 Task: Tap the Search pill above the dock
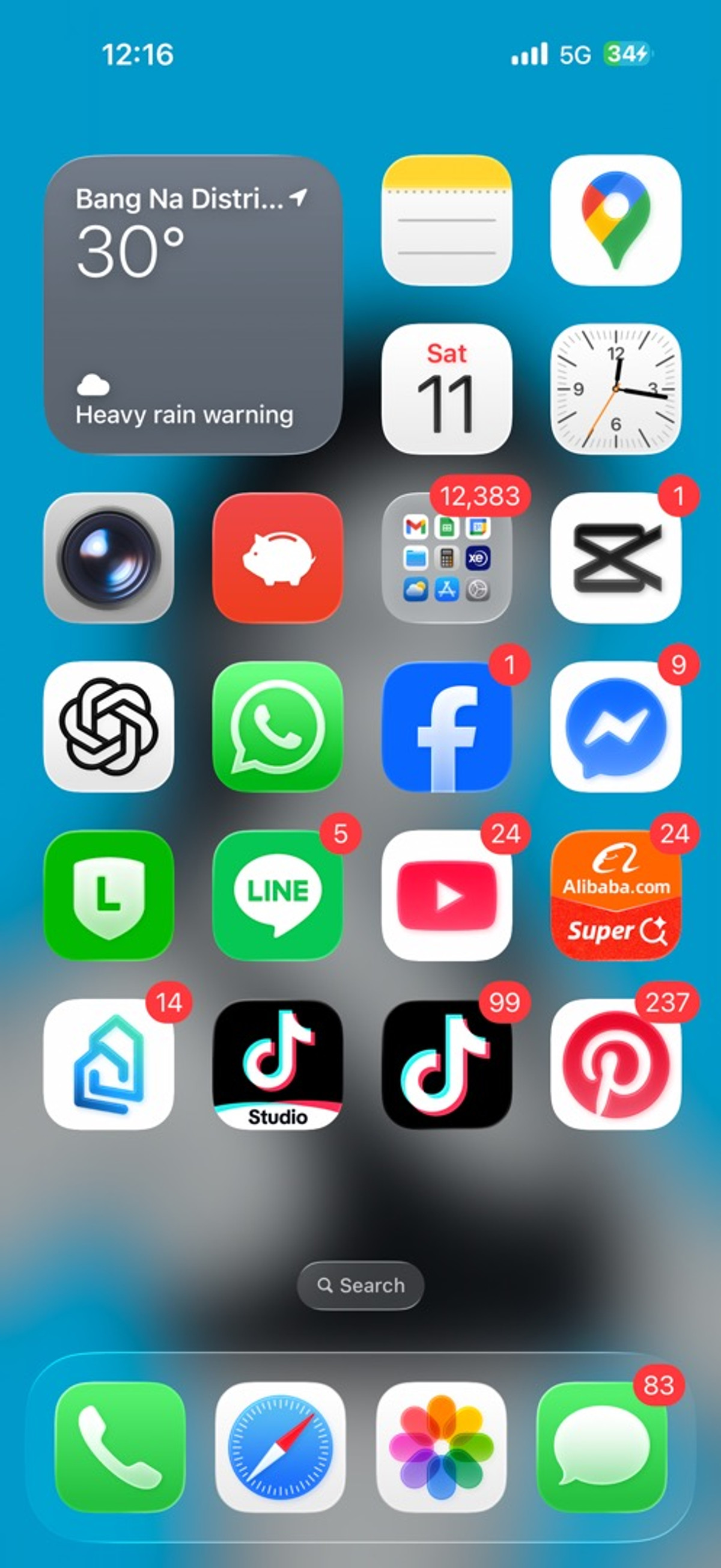click(360, 1285)
